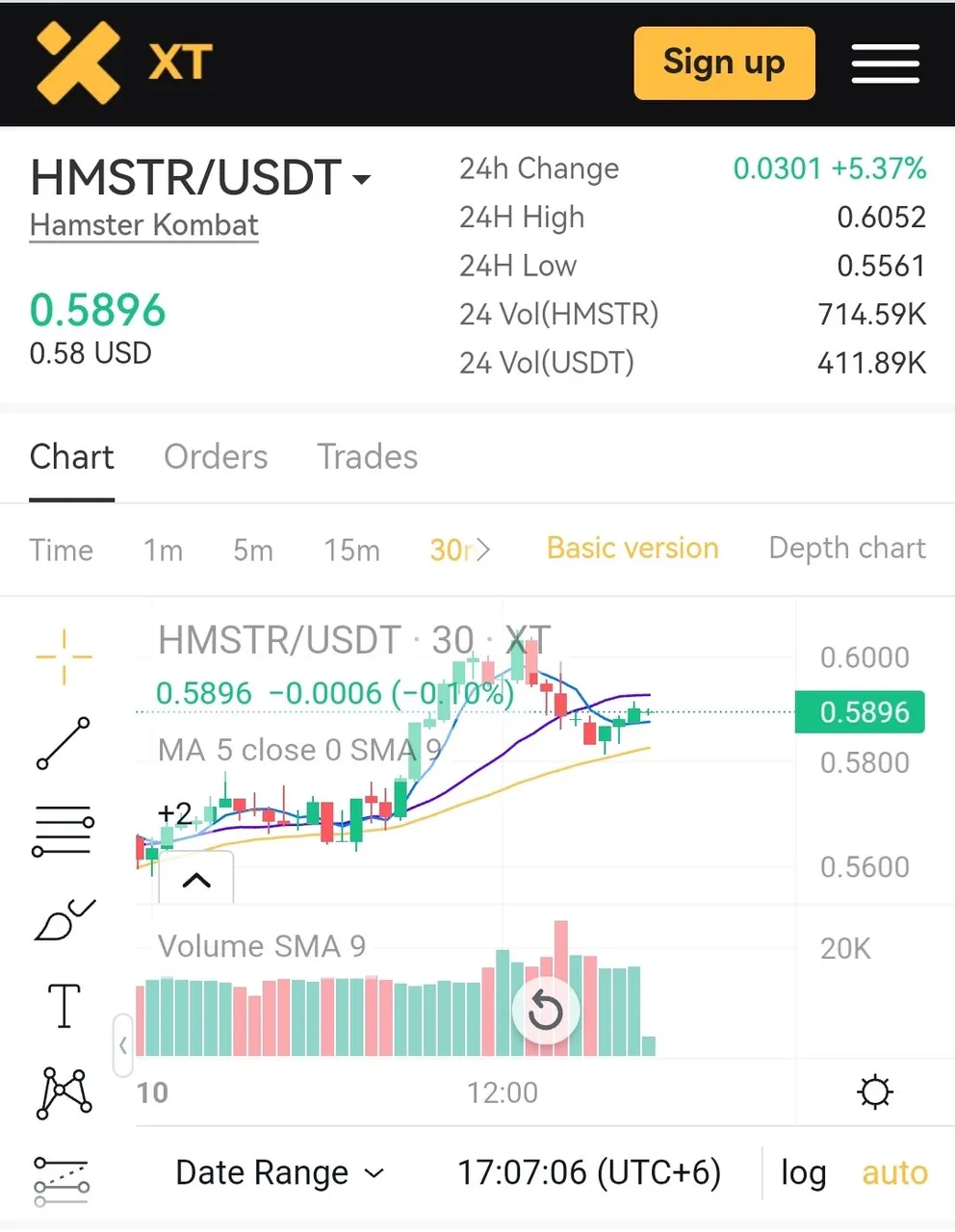The width and height of the screenshot is (955, 1232).
Task: Switch to the Orders tab
Action: [x=216, y=456]
